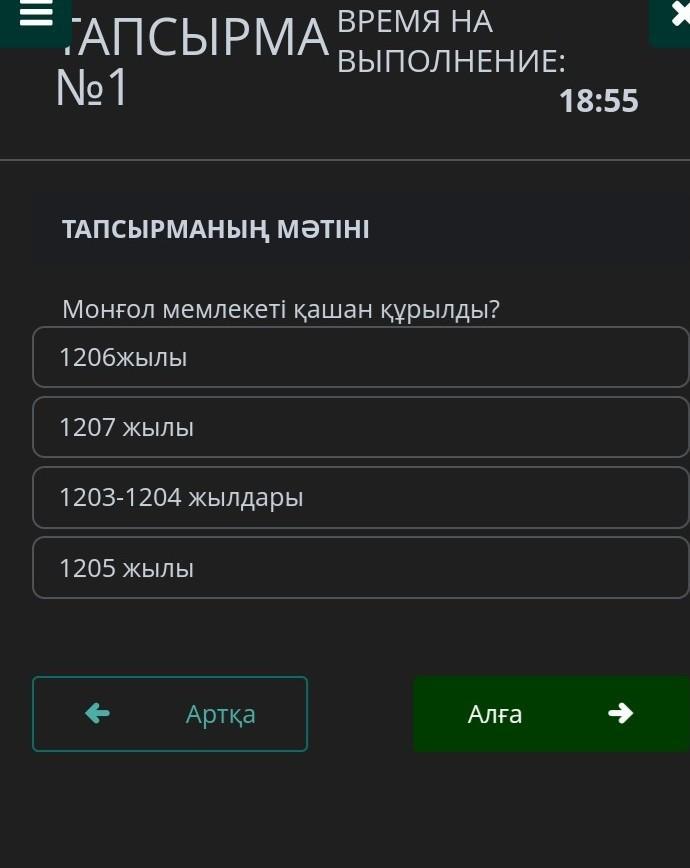
Task: Proceed forward with the Алға button
Action: pos(550,714)
